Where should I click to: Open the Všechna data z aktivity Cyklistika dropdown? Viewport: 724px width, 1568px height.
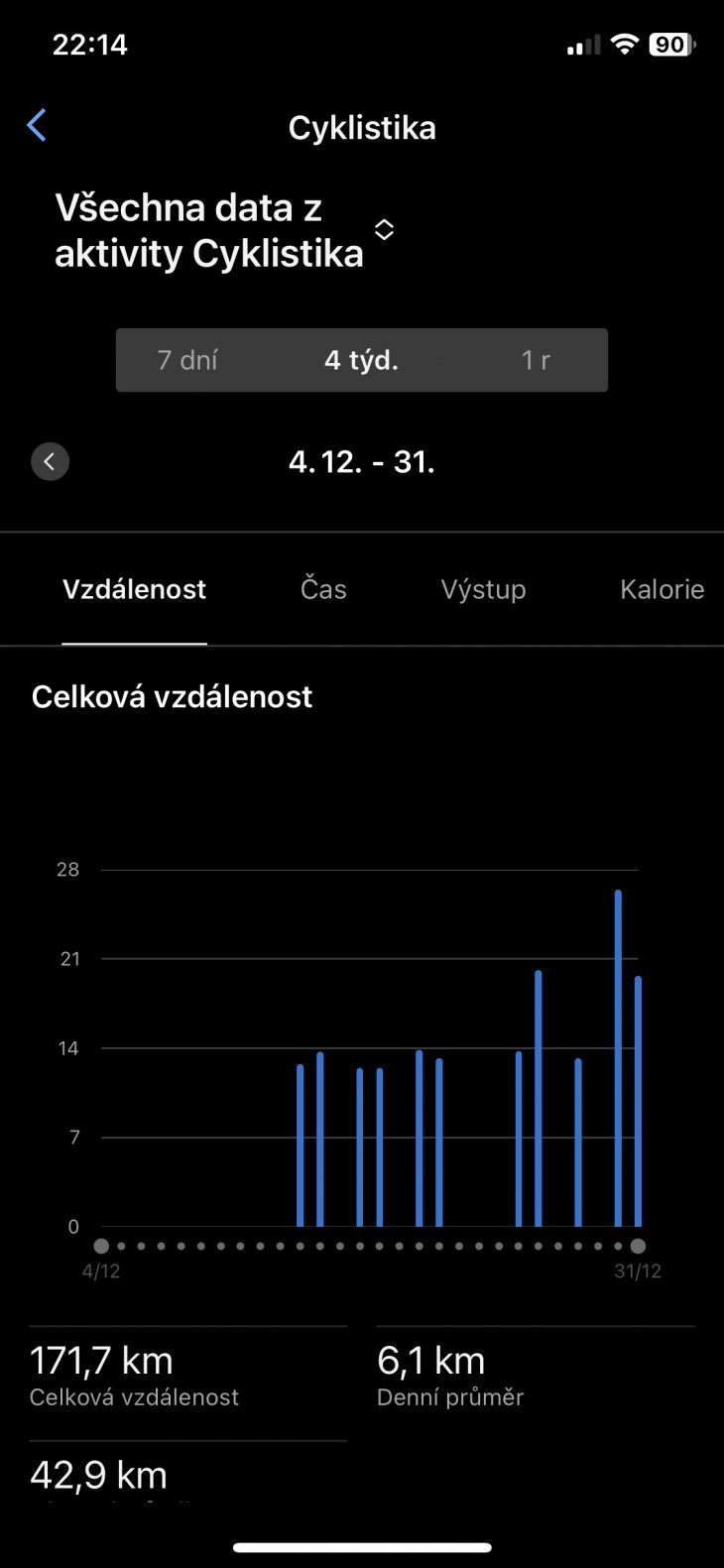coord(384,230)
